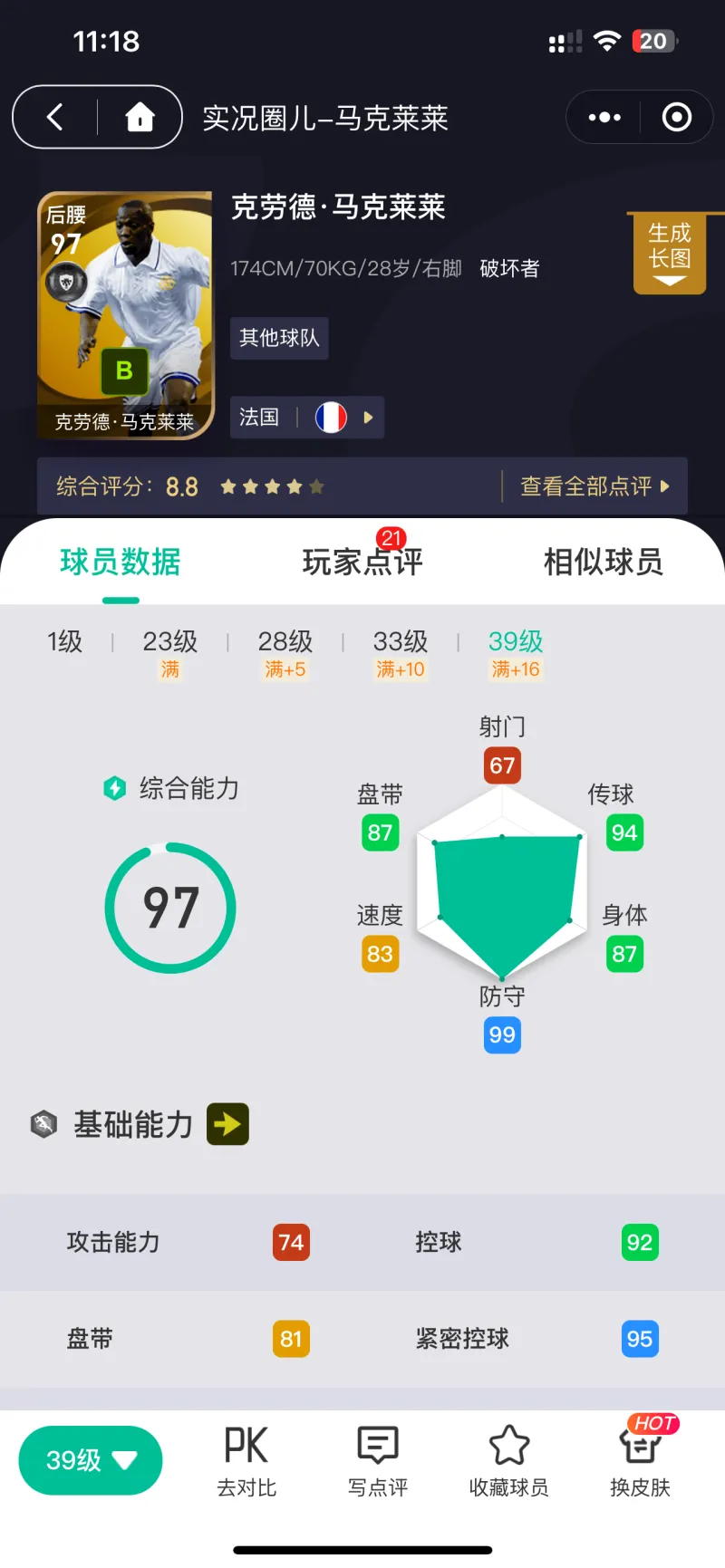
Task: Favorite this player with 收藏球员
Action: point(508,1460)
